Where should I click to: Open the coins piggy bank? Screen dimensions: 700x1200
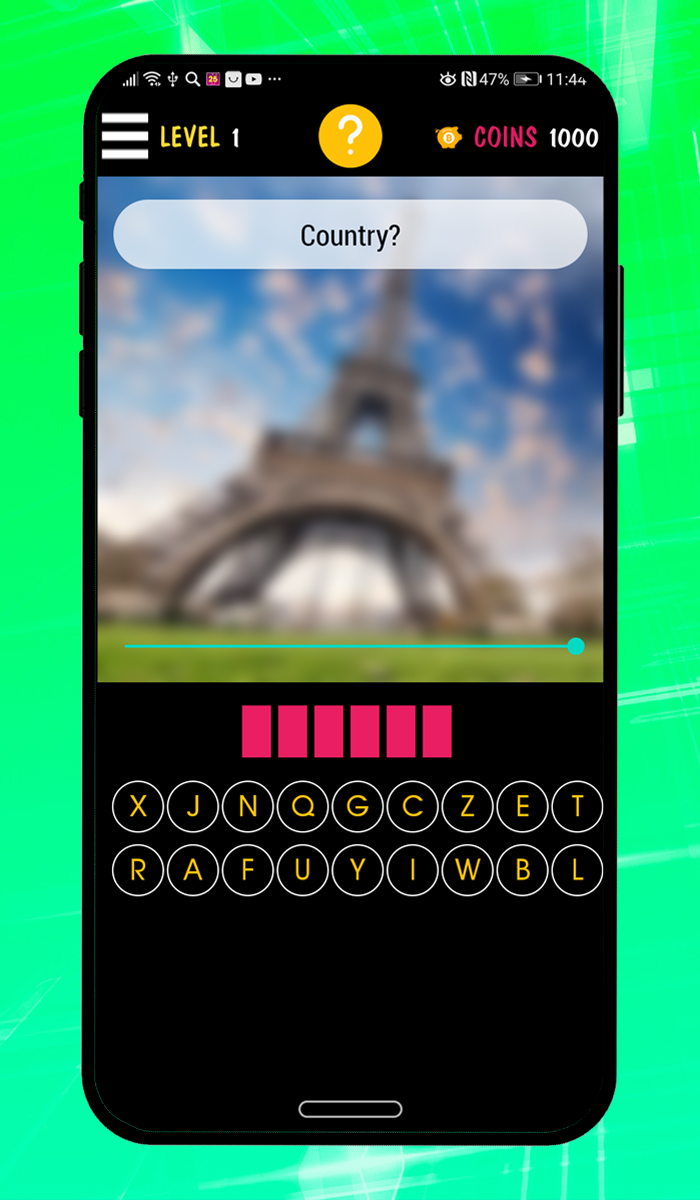tap(448, 138)
